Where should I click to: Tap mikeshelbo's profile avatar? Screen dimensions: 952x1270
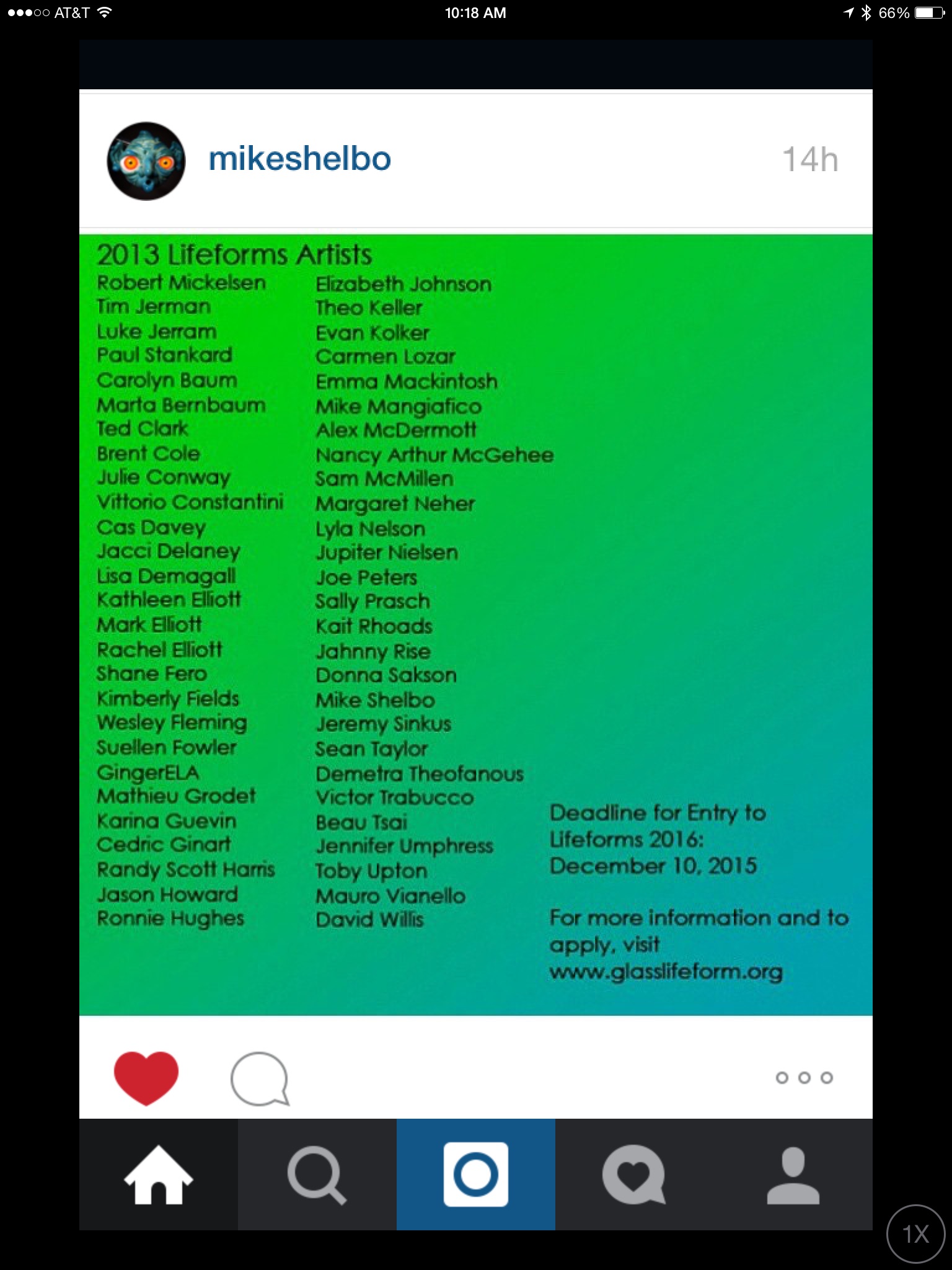pyautogui.click(x=146, y=161)
